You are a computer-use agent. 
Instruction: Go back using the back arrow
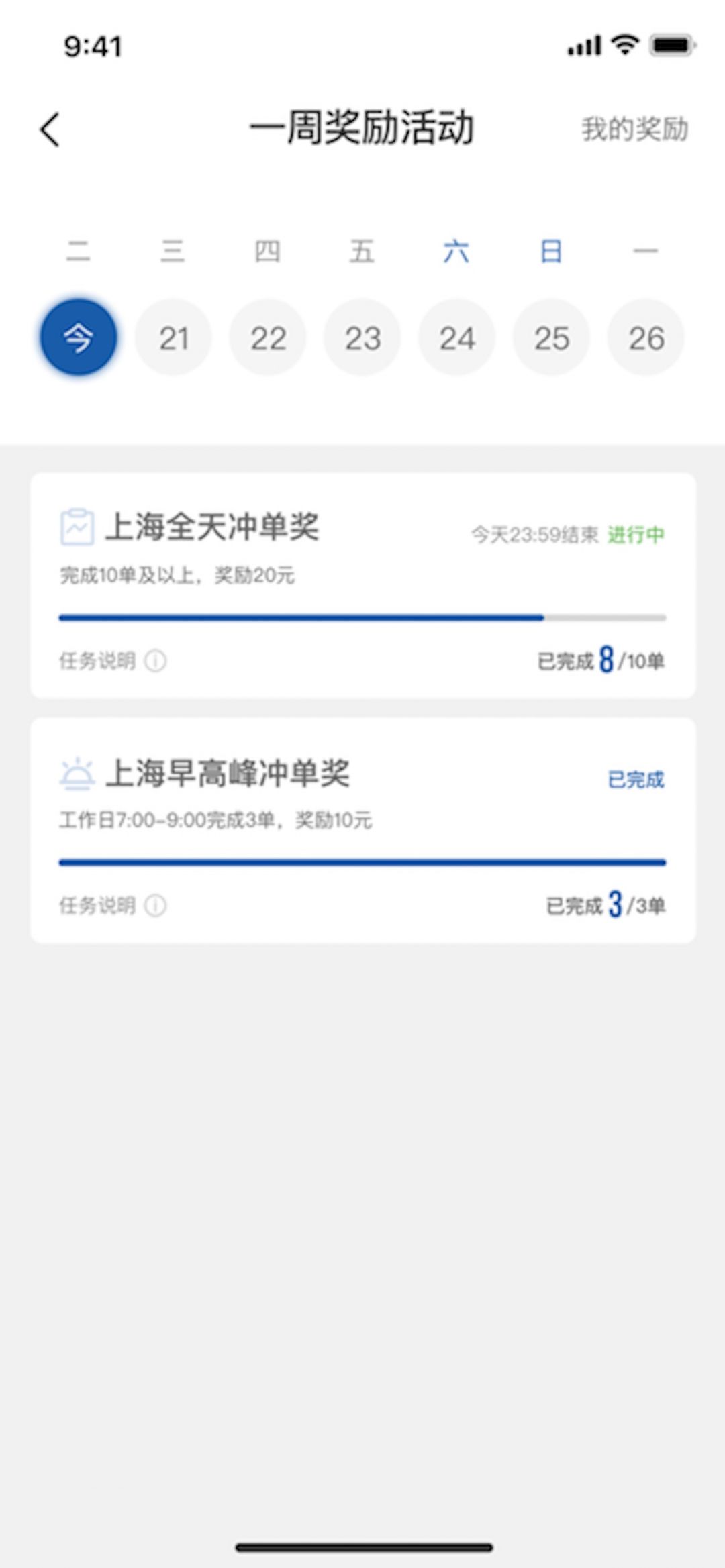point(50,129)
